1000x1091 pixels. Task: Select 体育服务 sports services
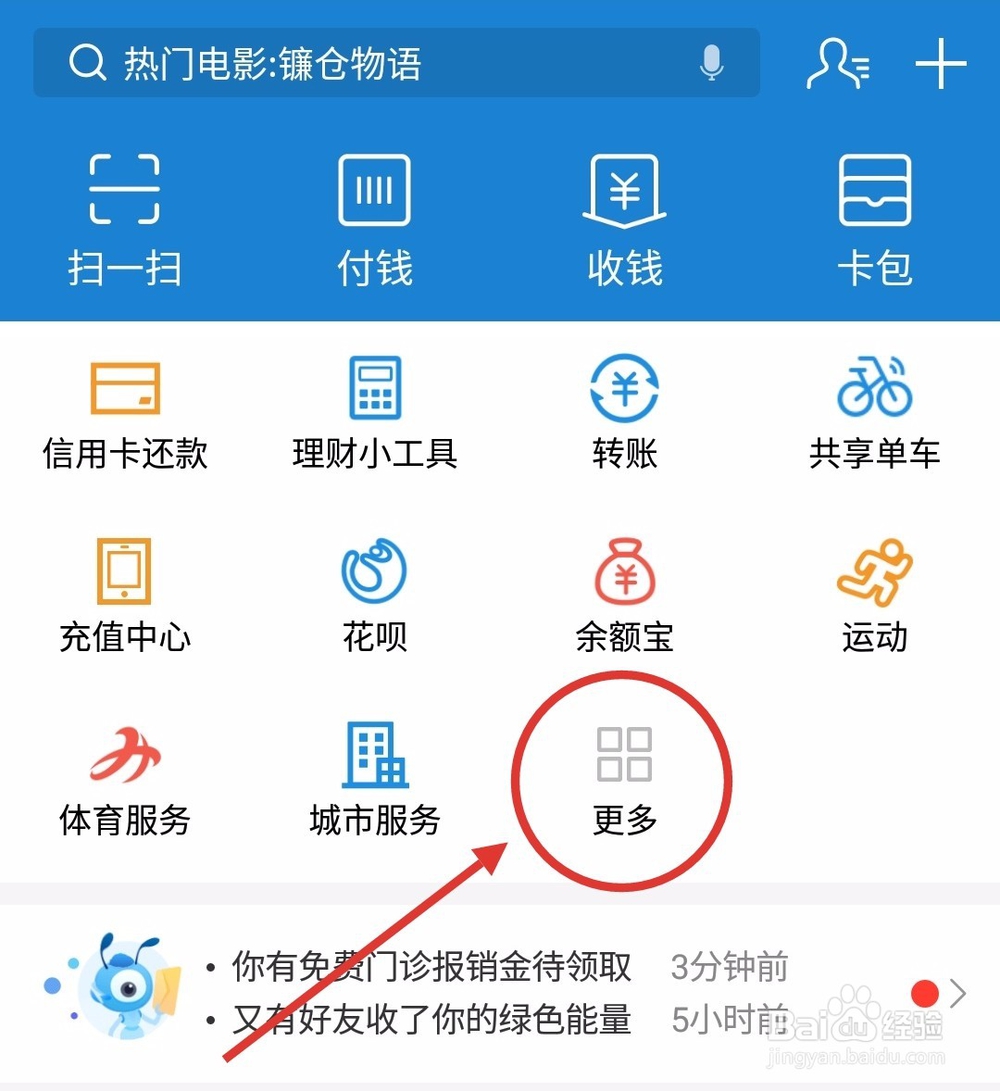(x=124, y=780)
